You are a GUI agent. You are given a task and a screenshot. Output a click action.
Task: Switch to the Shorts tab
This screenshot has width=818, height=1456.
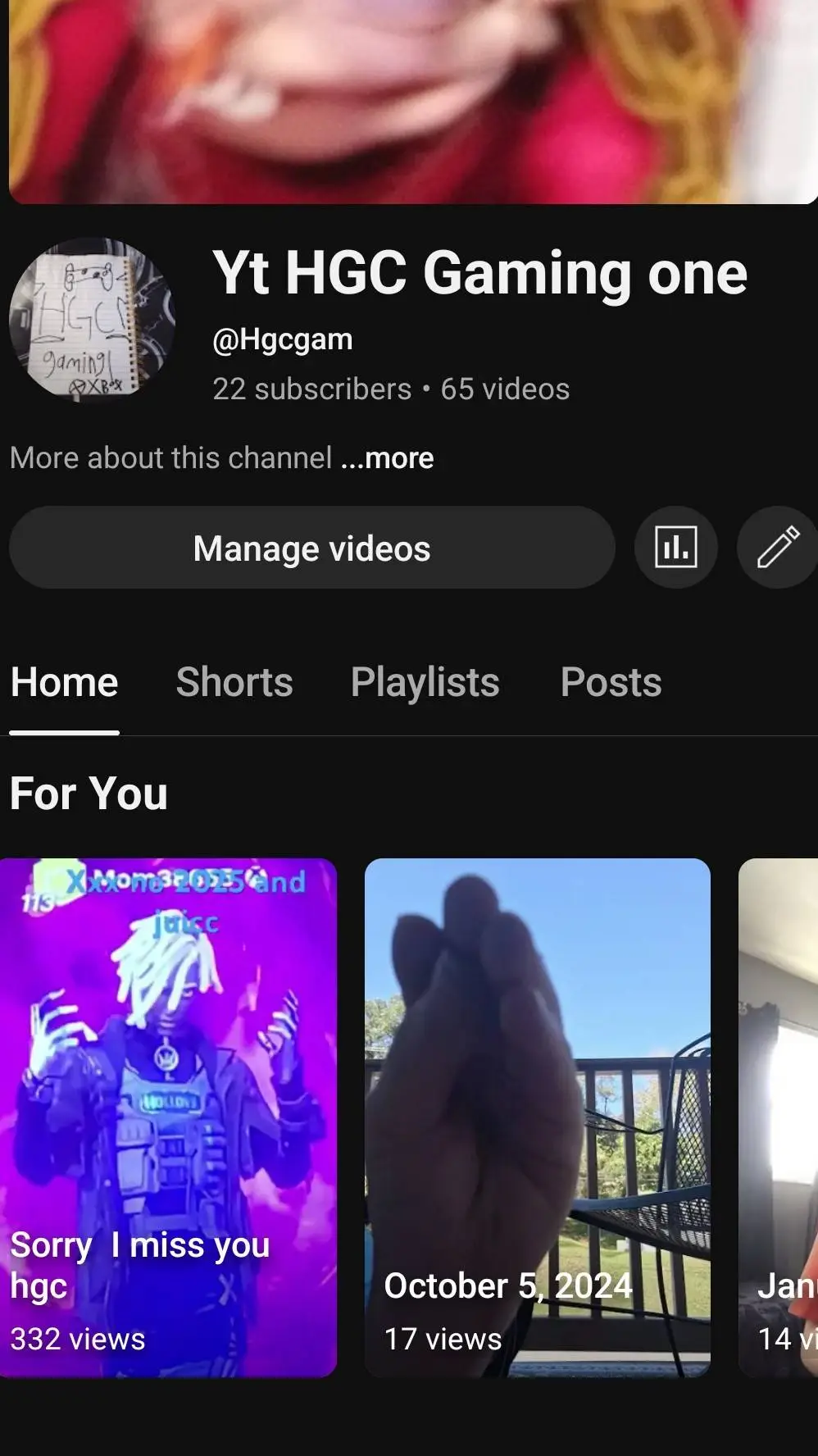[234, 682]
